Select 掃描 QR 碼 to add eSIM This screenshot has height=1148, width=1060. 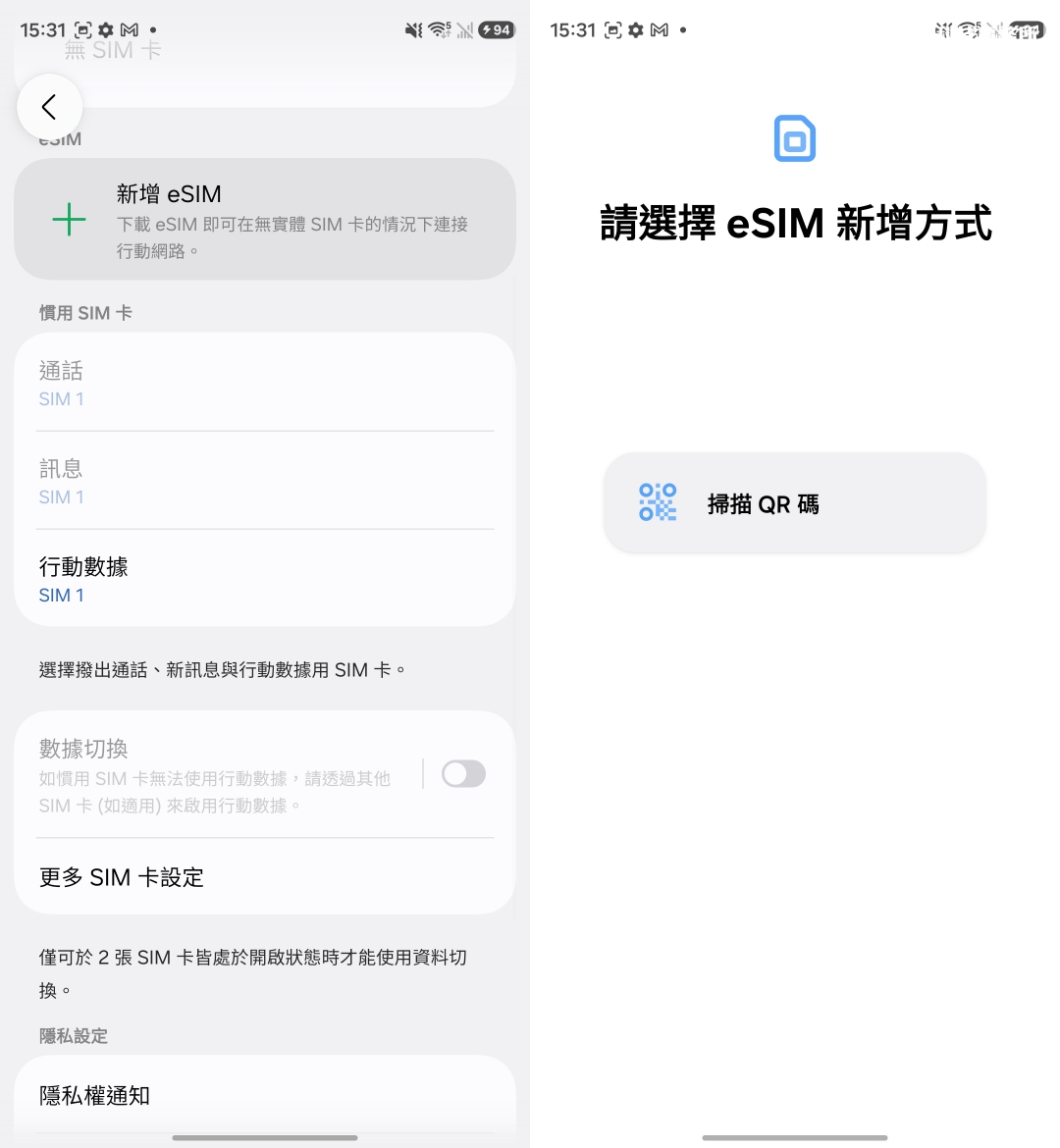pos(794,503)
